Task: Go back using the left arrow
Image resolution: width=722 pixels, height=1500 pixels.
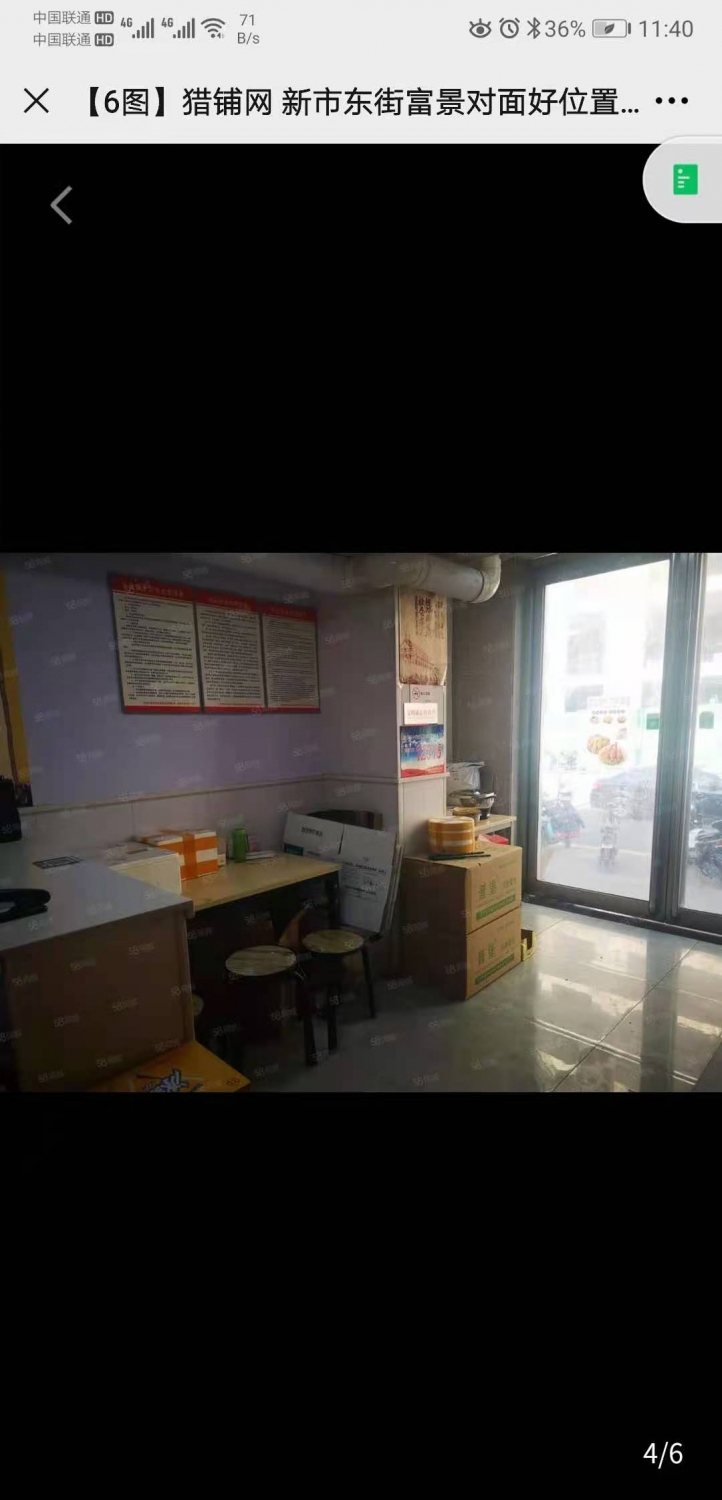Action: [62, 205]
